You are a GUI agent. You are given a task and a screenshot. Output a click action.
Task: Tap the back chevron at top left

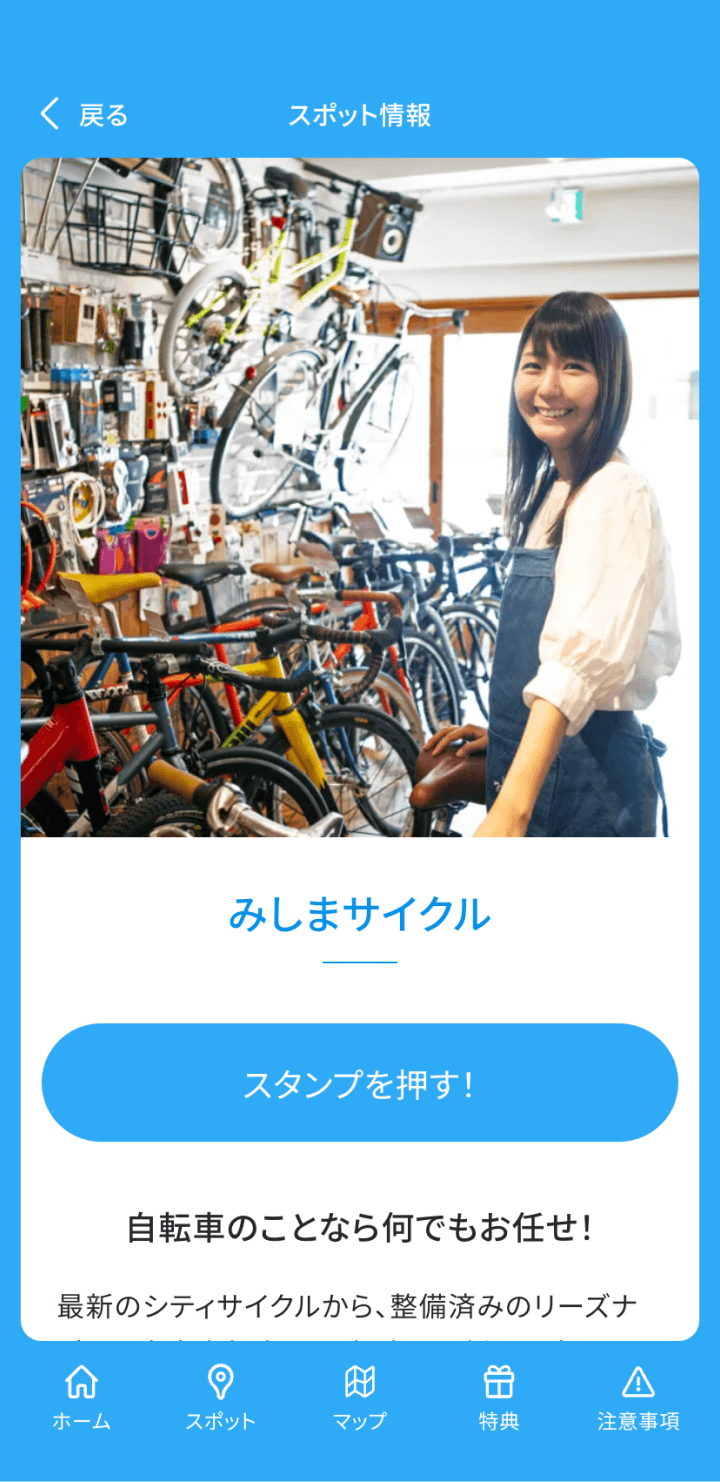coord(48,114)
